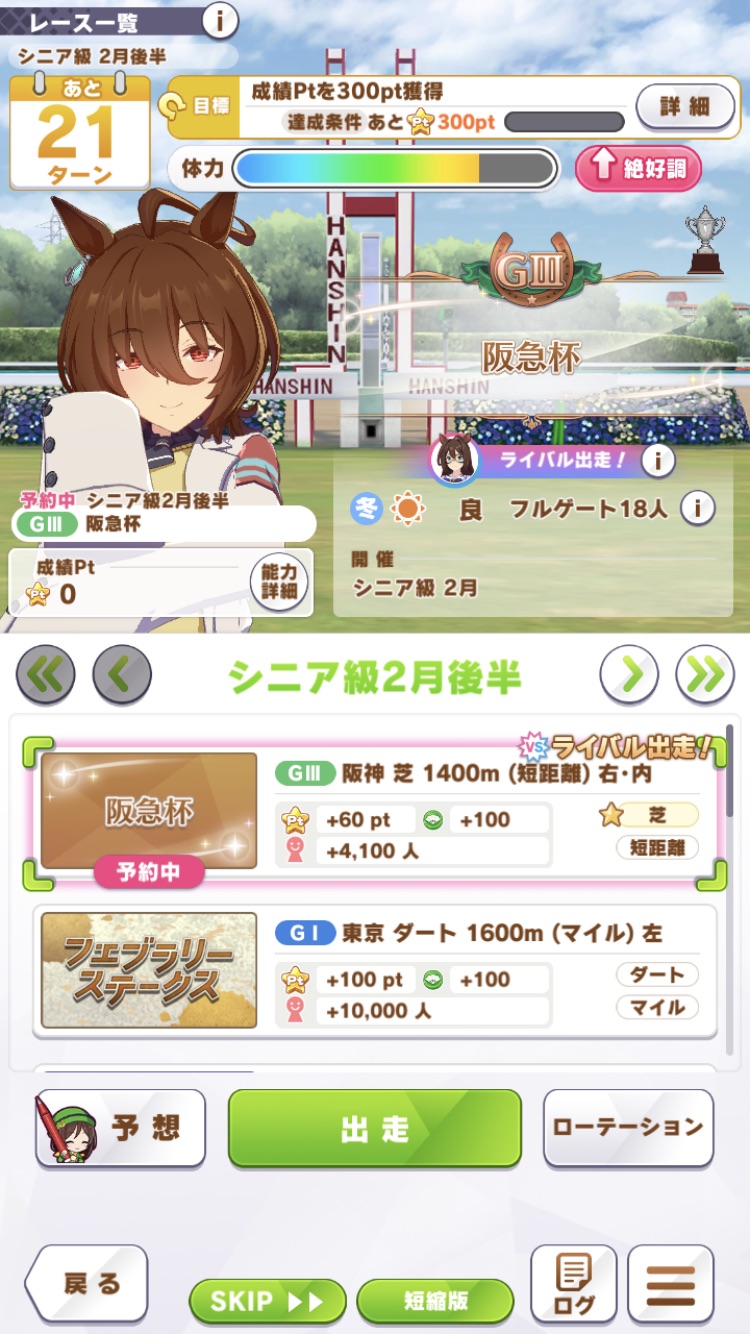750x1334 pixels.
Task: Go to previous turn with single-left arrow
Action: [x=122, y=677]
